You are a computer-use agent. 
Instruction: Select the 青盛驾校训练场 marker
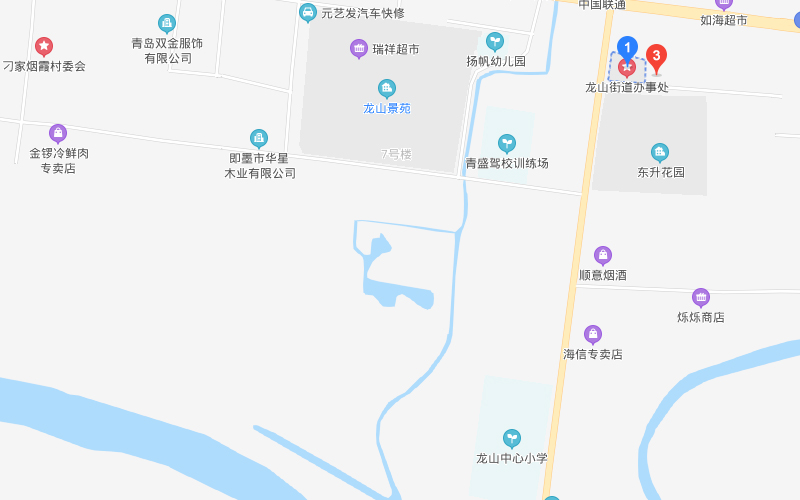[507, 144]
